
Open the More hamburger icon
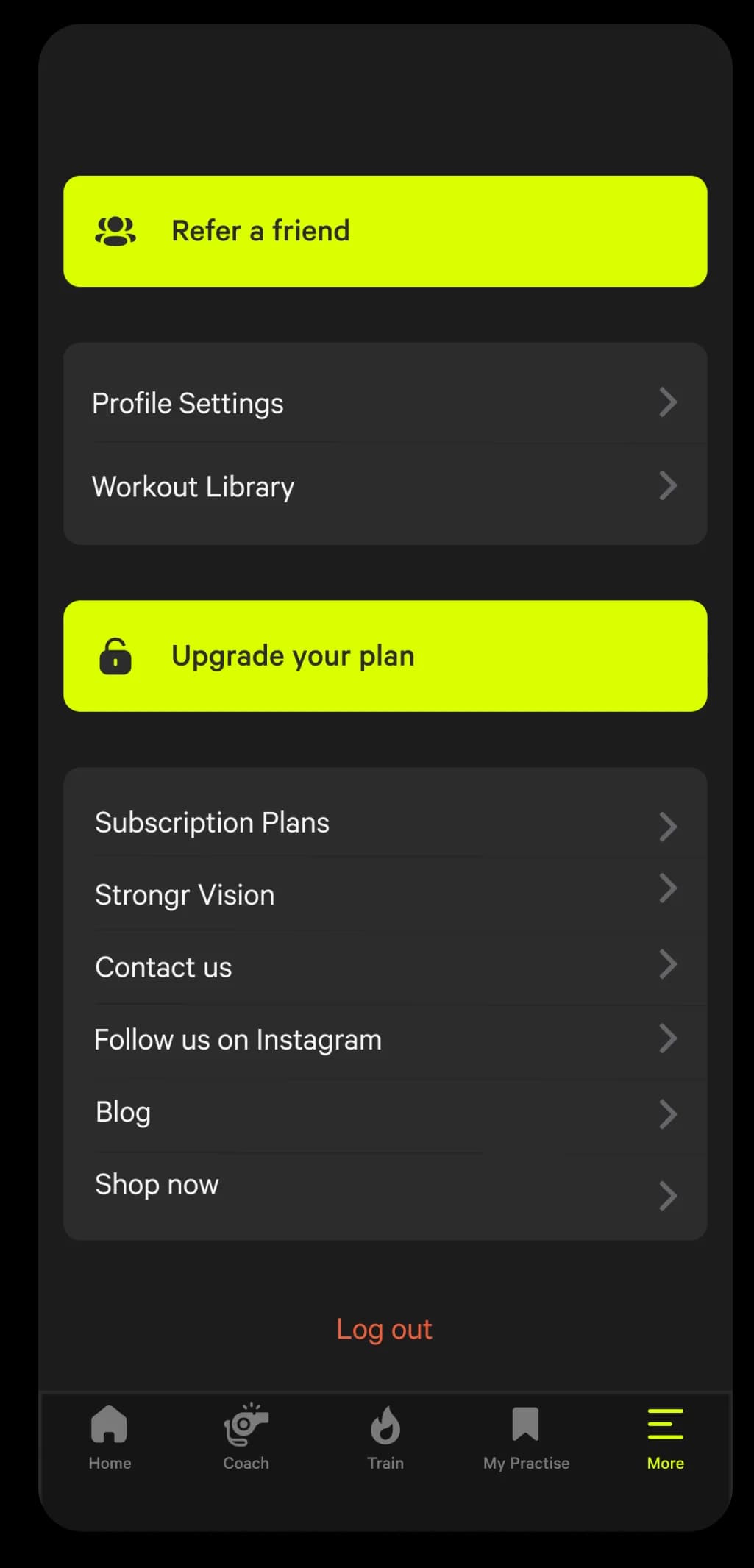(x=664, y=1423)
